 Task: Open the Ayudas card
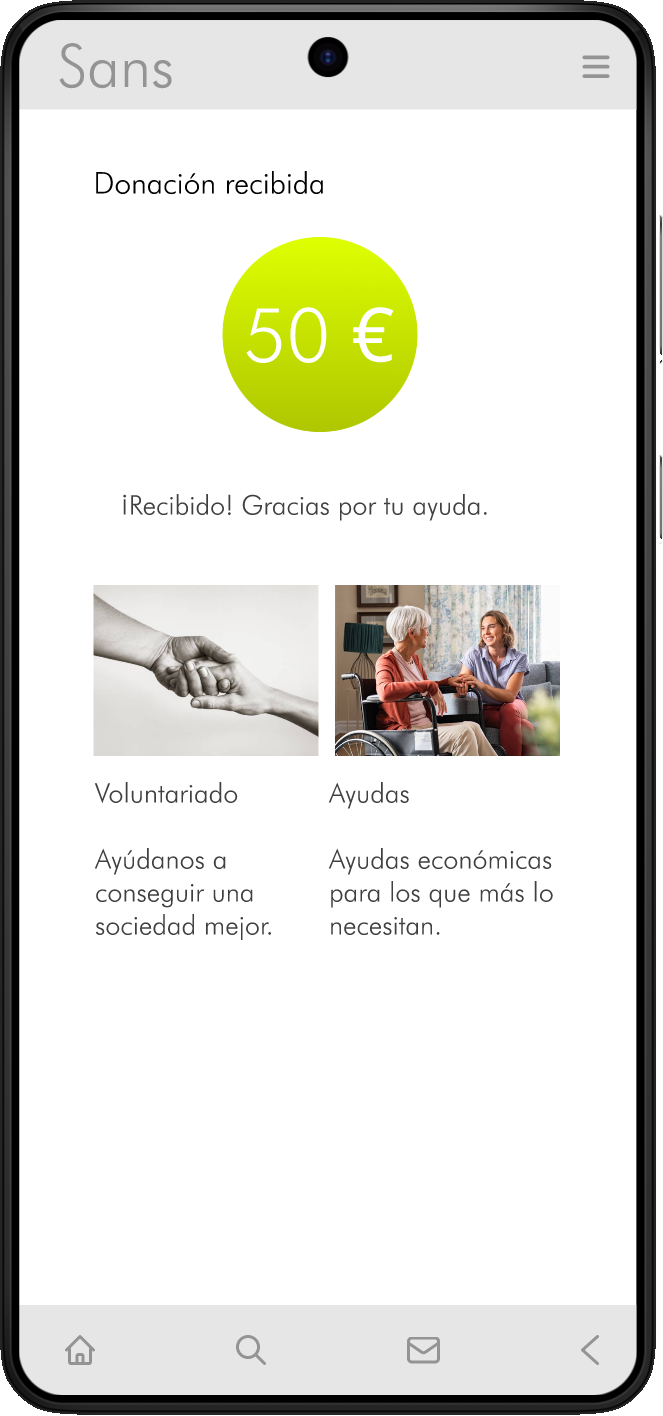coord(447,670)
